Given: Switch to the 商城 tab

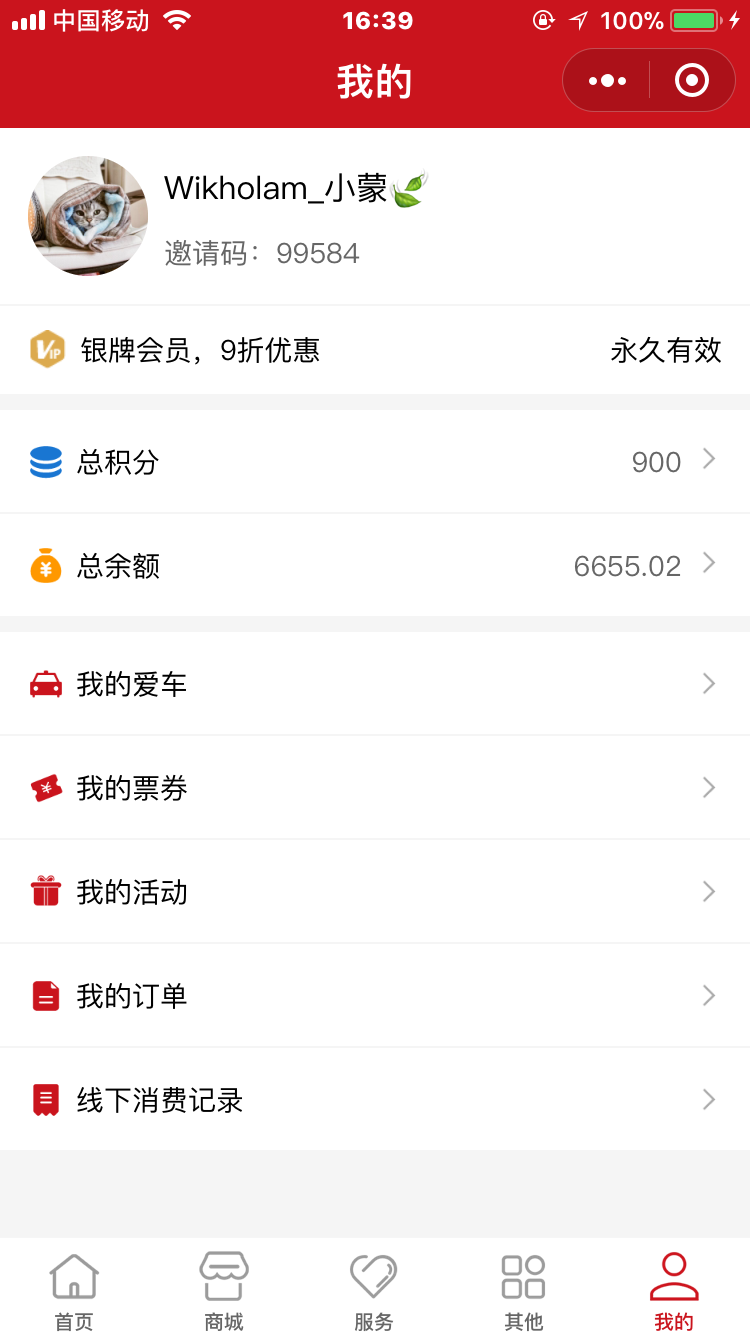Looking at the screenshot, I should pos(224,1291).
